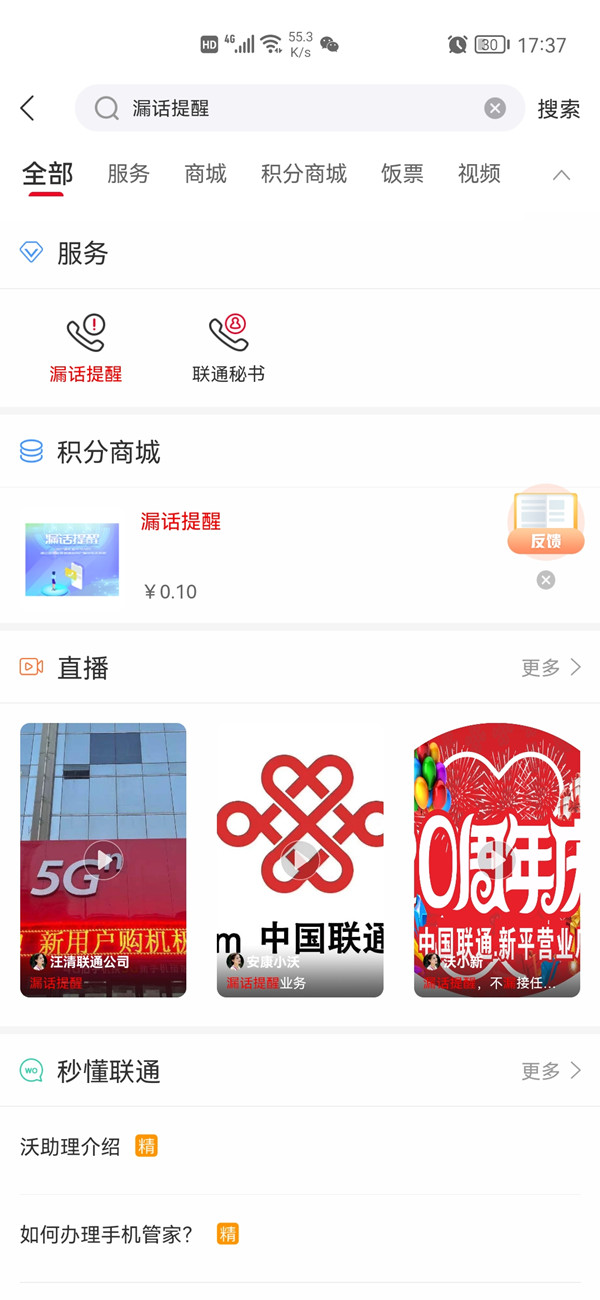Clear the search text 漏话提醒
Viewport: 600px width, 1300px height.
pos(495,109)
